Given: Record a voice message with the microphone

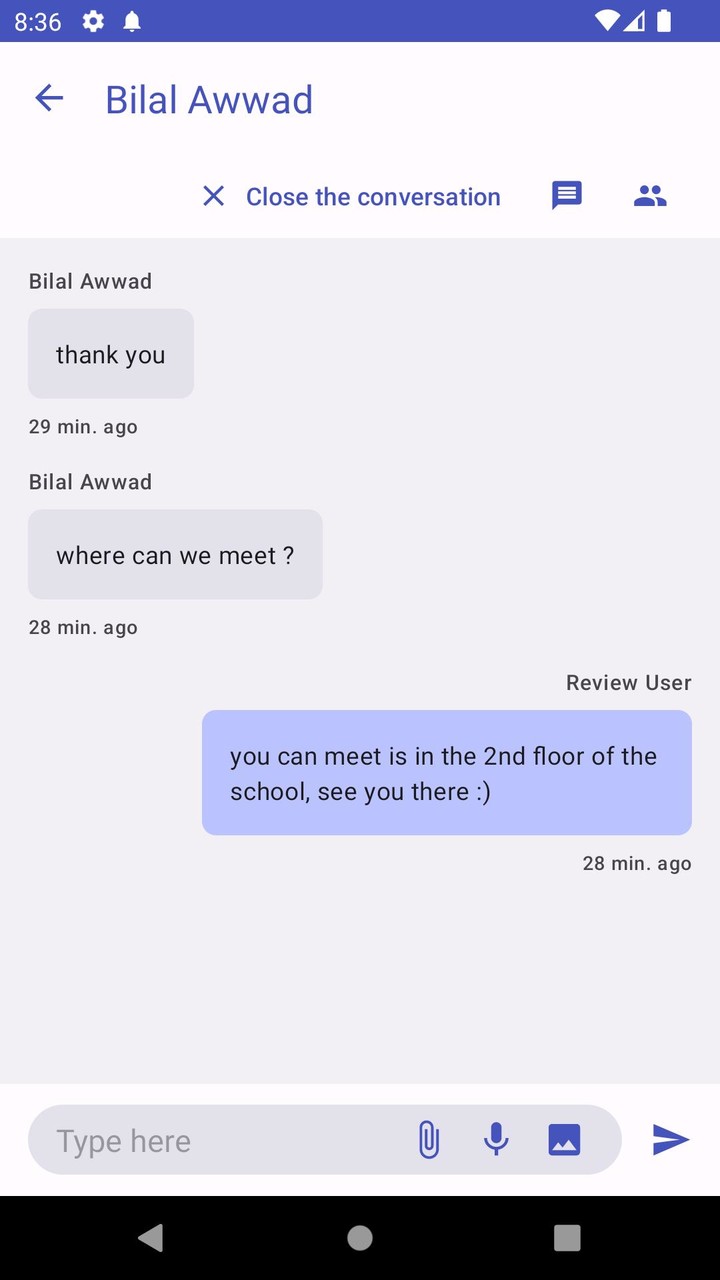Looking at the screenshot, I should tap(496, 1140).
